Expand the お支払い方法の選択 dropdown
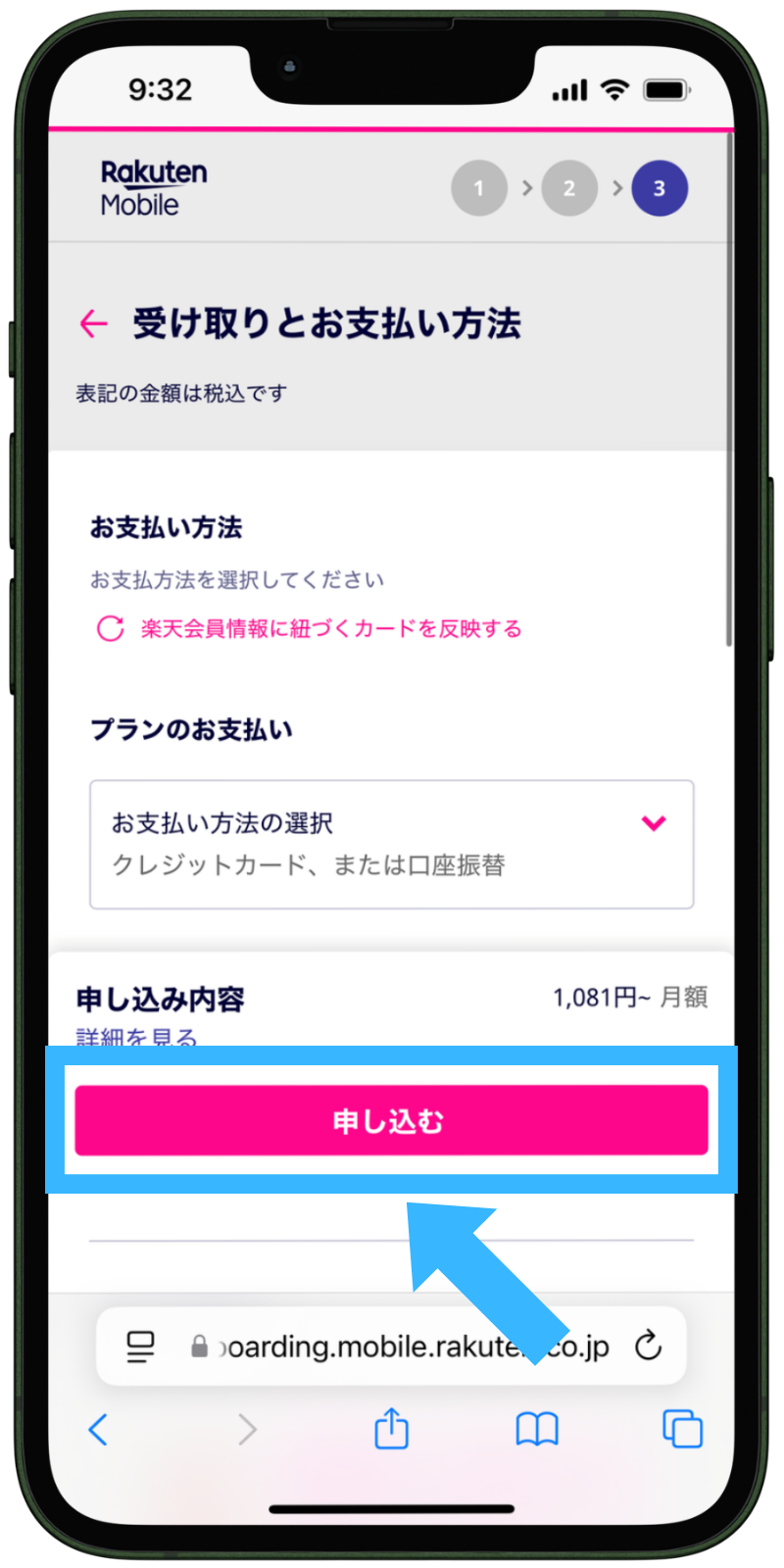The width and height of the screenshot is (784, 1568). (391, 845)
